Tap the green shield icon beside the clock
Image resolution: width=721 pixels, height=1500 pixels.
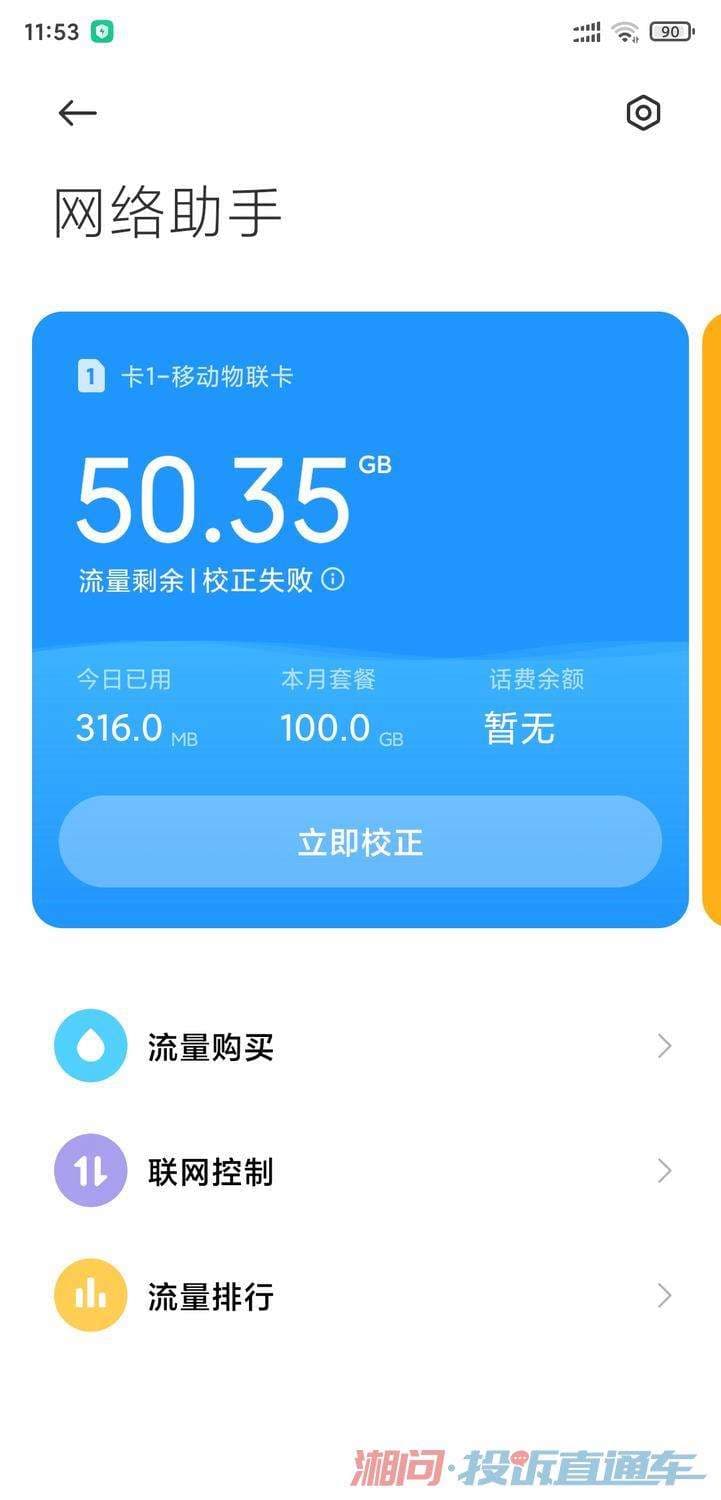104,32
